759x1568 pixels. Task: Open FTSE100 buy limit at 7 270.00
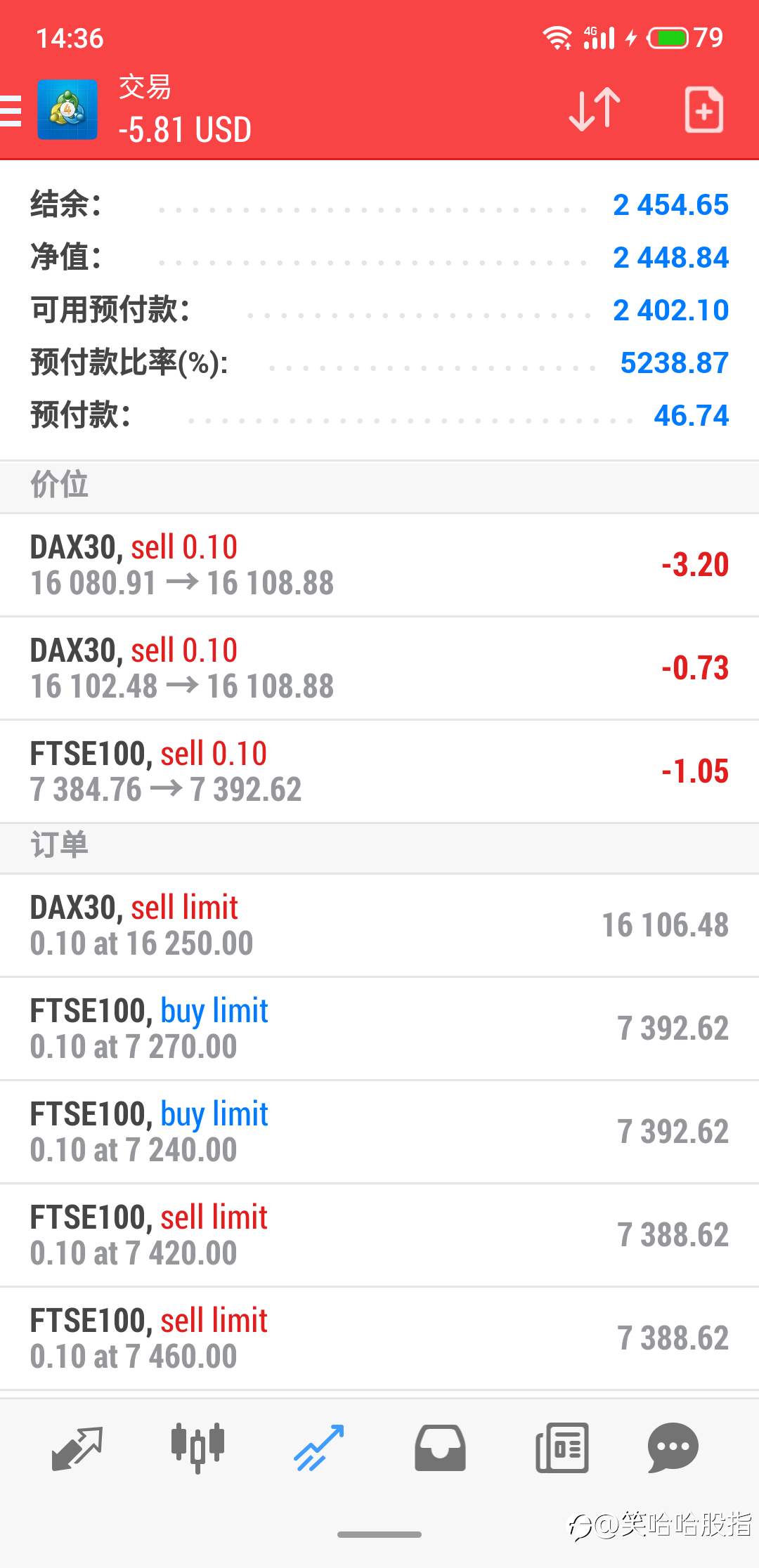coord(379,1029)
